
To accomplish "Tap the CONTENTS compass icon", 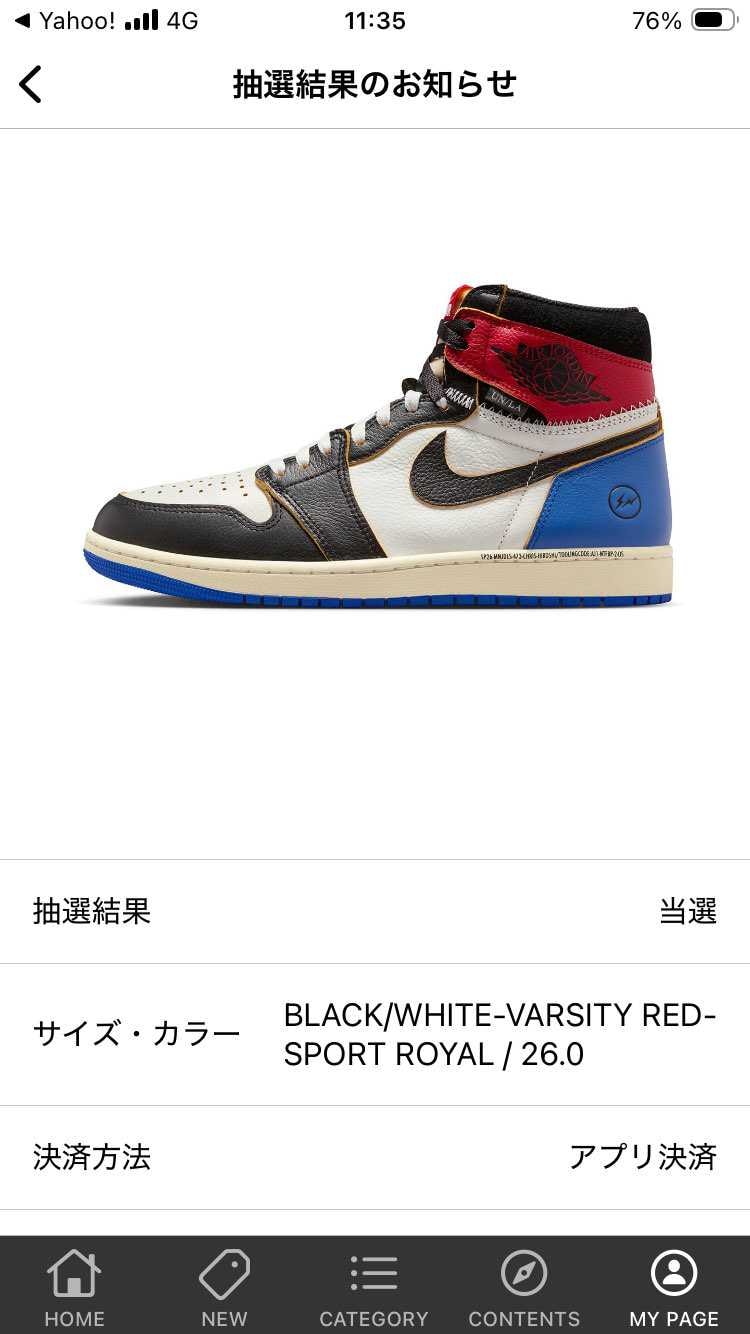I will coord(524,1285).
